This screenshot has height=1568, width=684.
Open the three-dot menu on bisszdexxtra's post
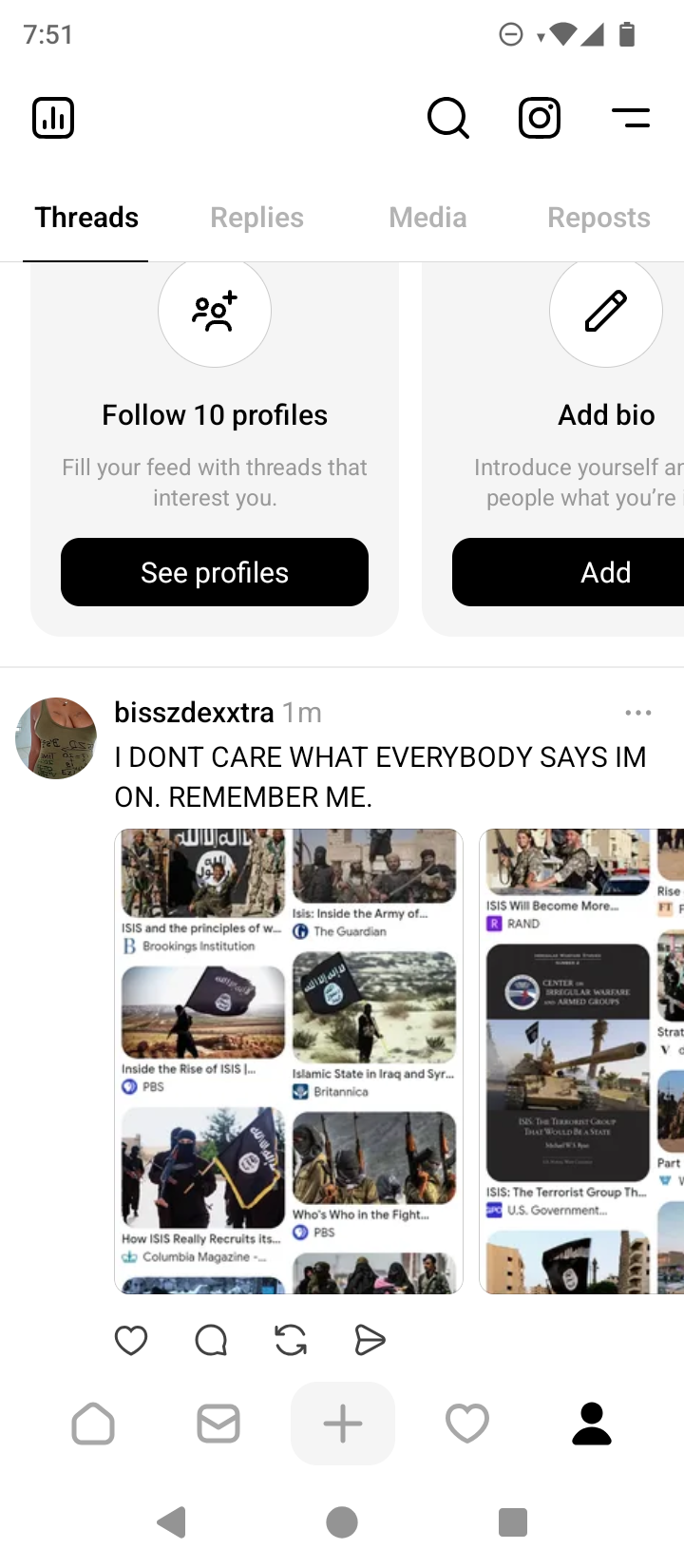(x=638, y=713)
